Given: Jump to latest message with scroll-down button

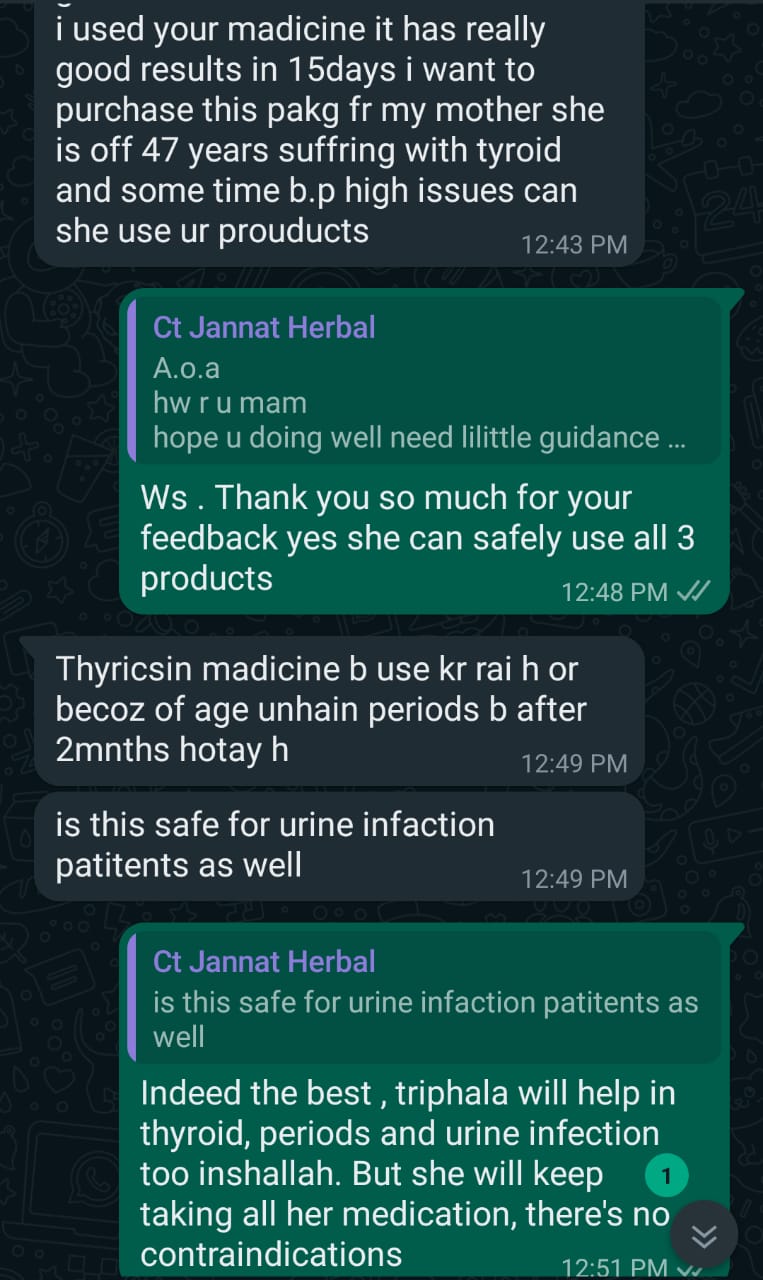Looking at the screenshot, I should [x=705, y=1237].
